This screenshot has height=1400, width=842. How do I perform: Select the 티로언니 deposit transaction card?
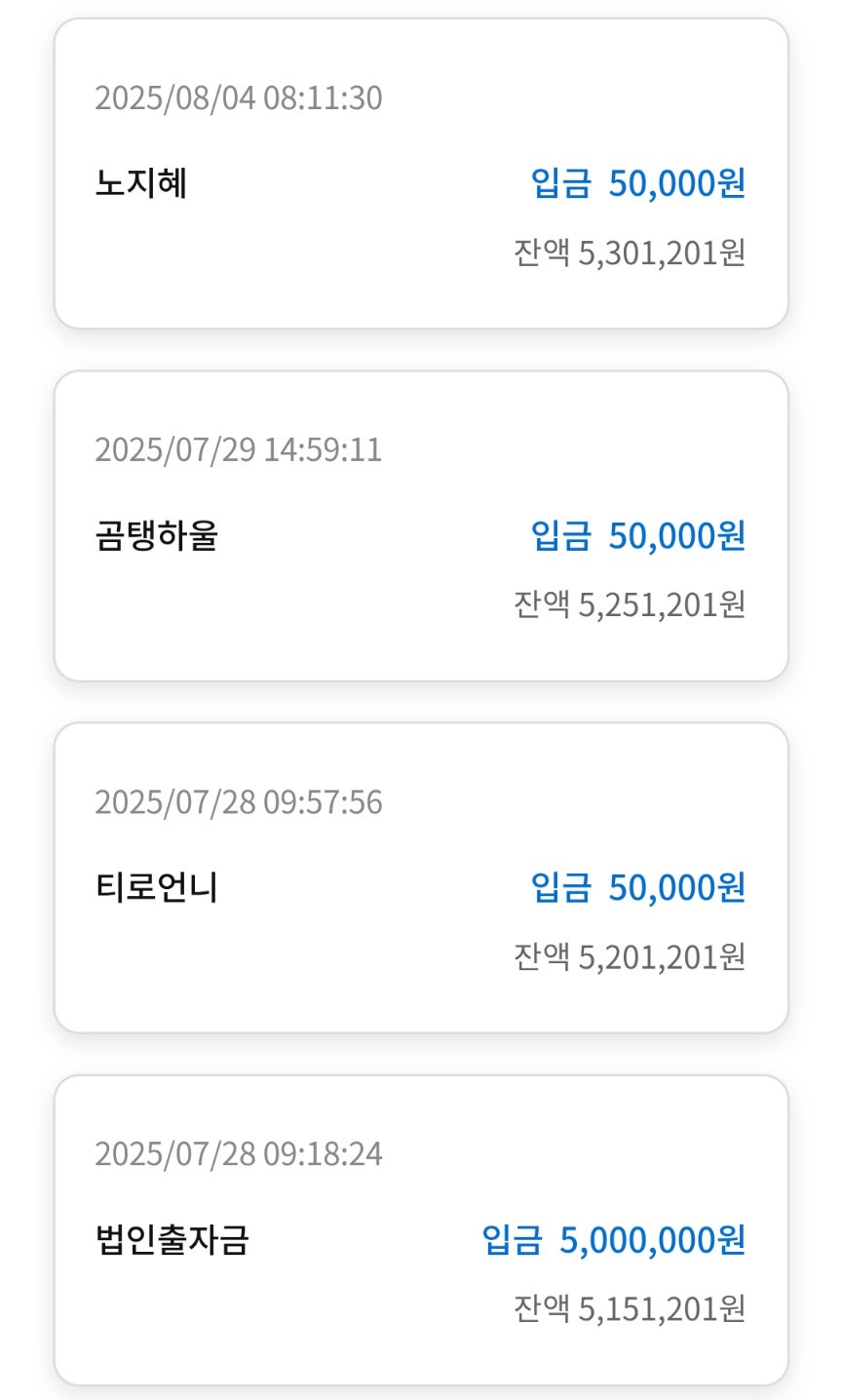(421, 878)
